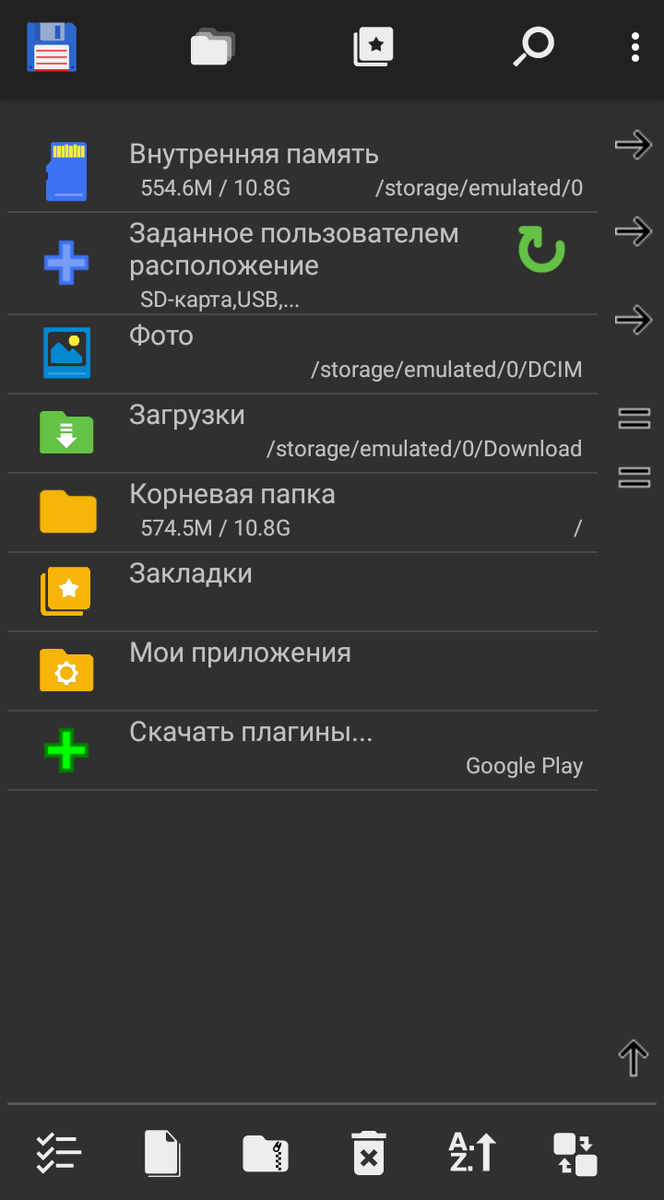Tap the A-Z sort icon
Screen dimensions: 664x1200
tap(472, 1153)
